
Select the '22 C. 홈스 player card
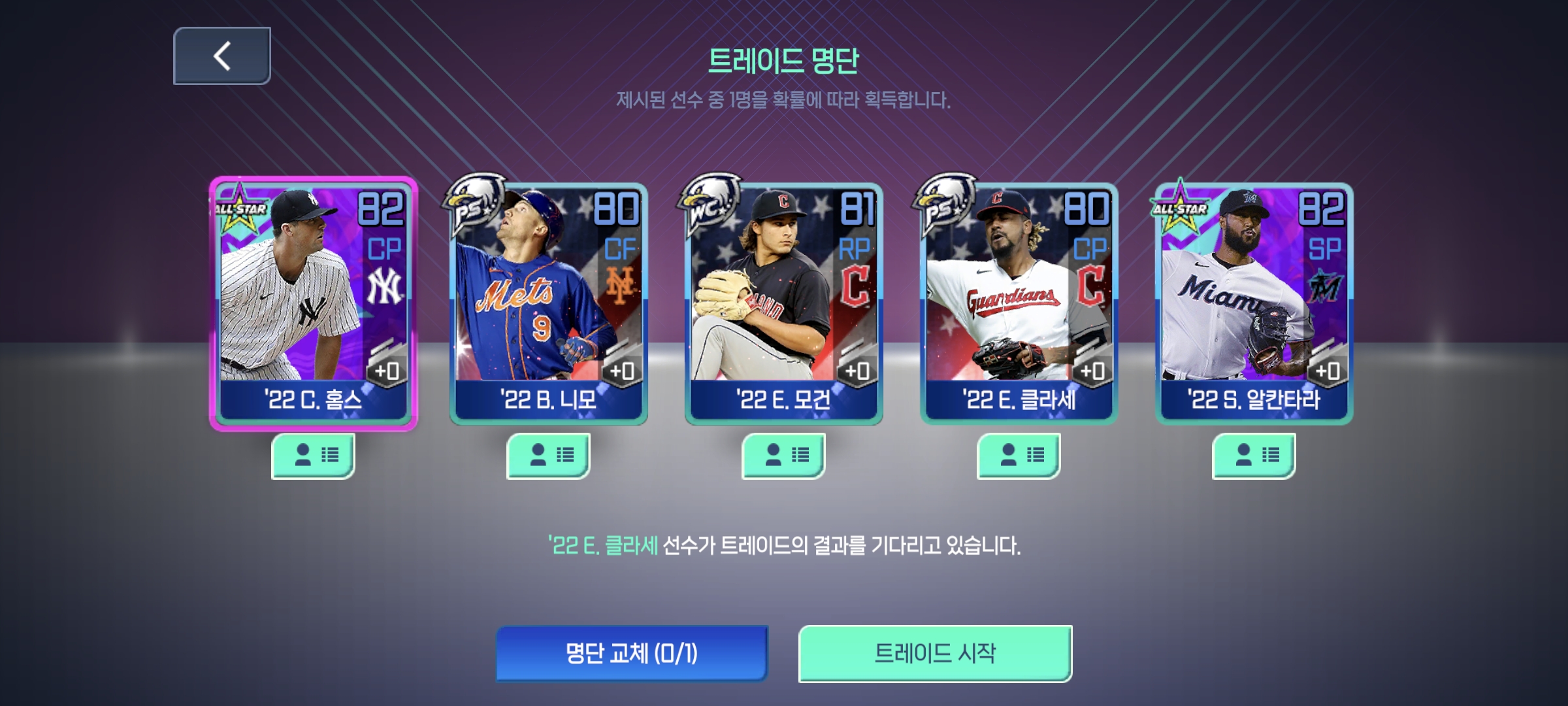coord(313,303)
